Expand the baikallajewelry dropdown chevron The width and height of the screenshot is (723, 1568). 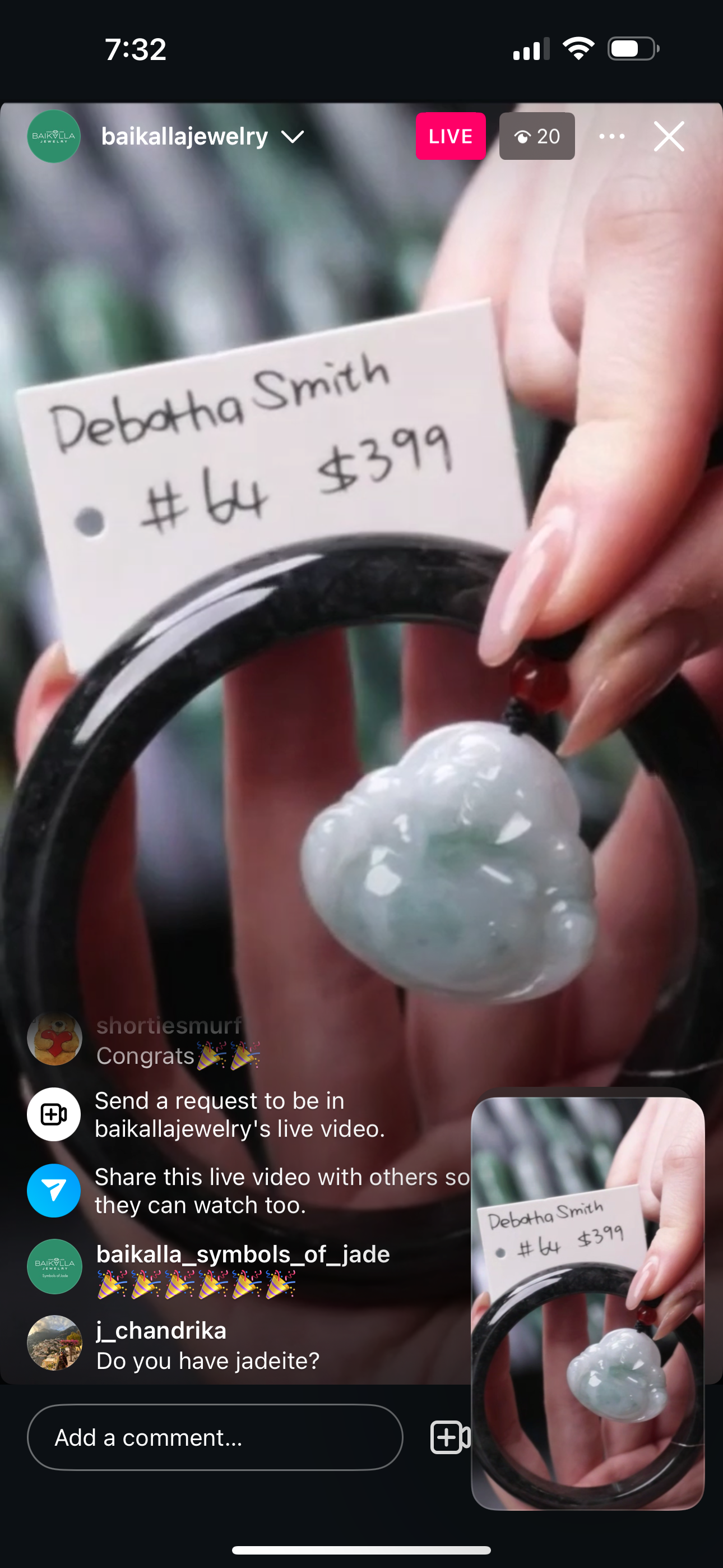click(x=293, y=136)
